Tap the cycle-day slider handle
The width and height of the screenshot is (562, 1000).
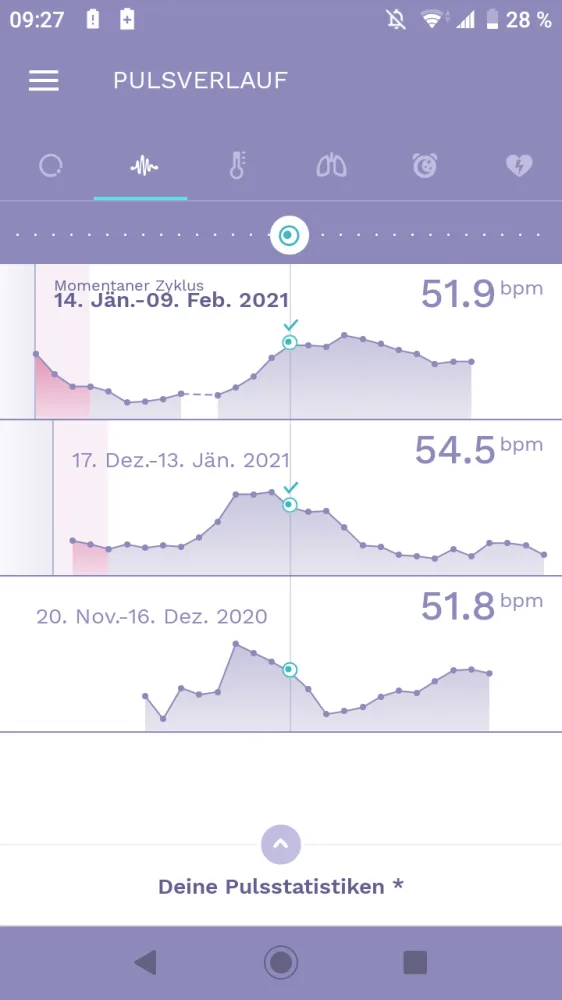point(290,235)
